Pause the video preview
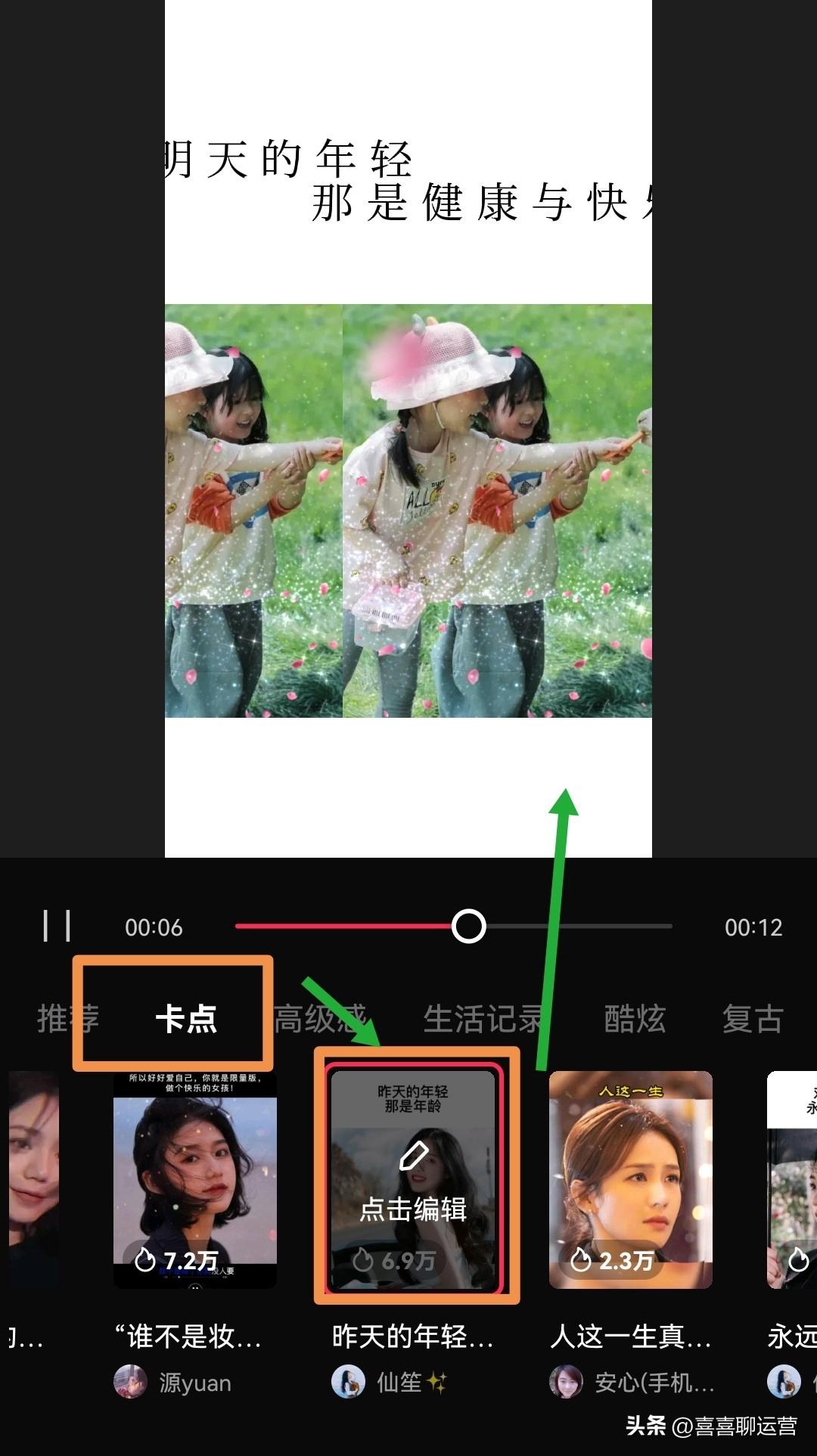817x1456 pixels. (x=57, y=927)
